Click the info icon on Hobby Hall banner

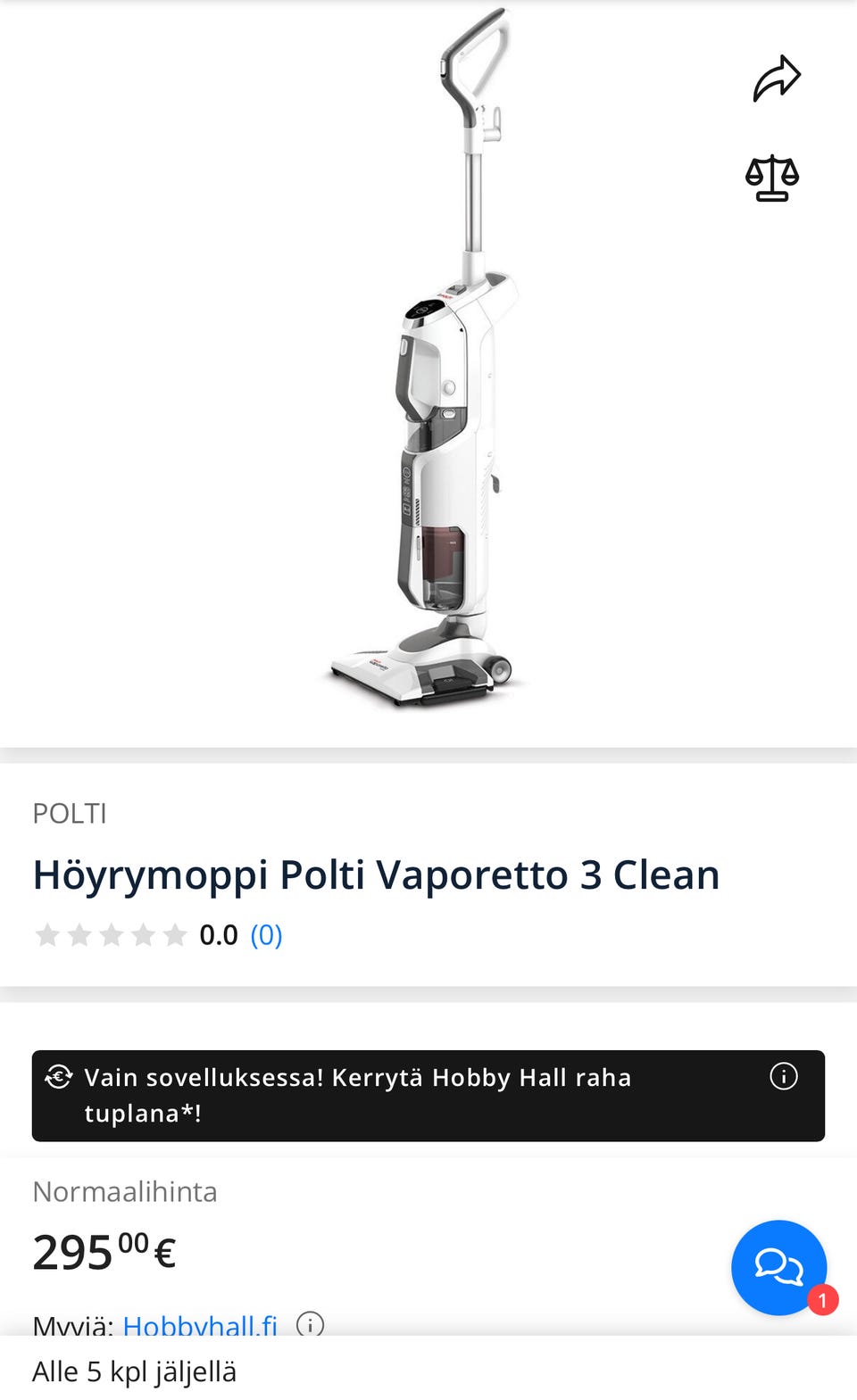pyautogui.click(x=784, y=1077)
